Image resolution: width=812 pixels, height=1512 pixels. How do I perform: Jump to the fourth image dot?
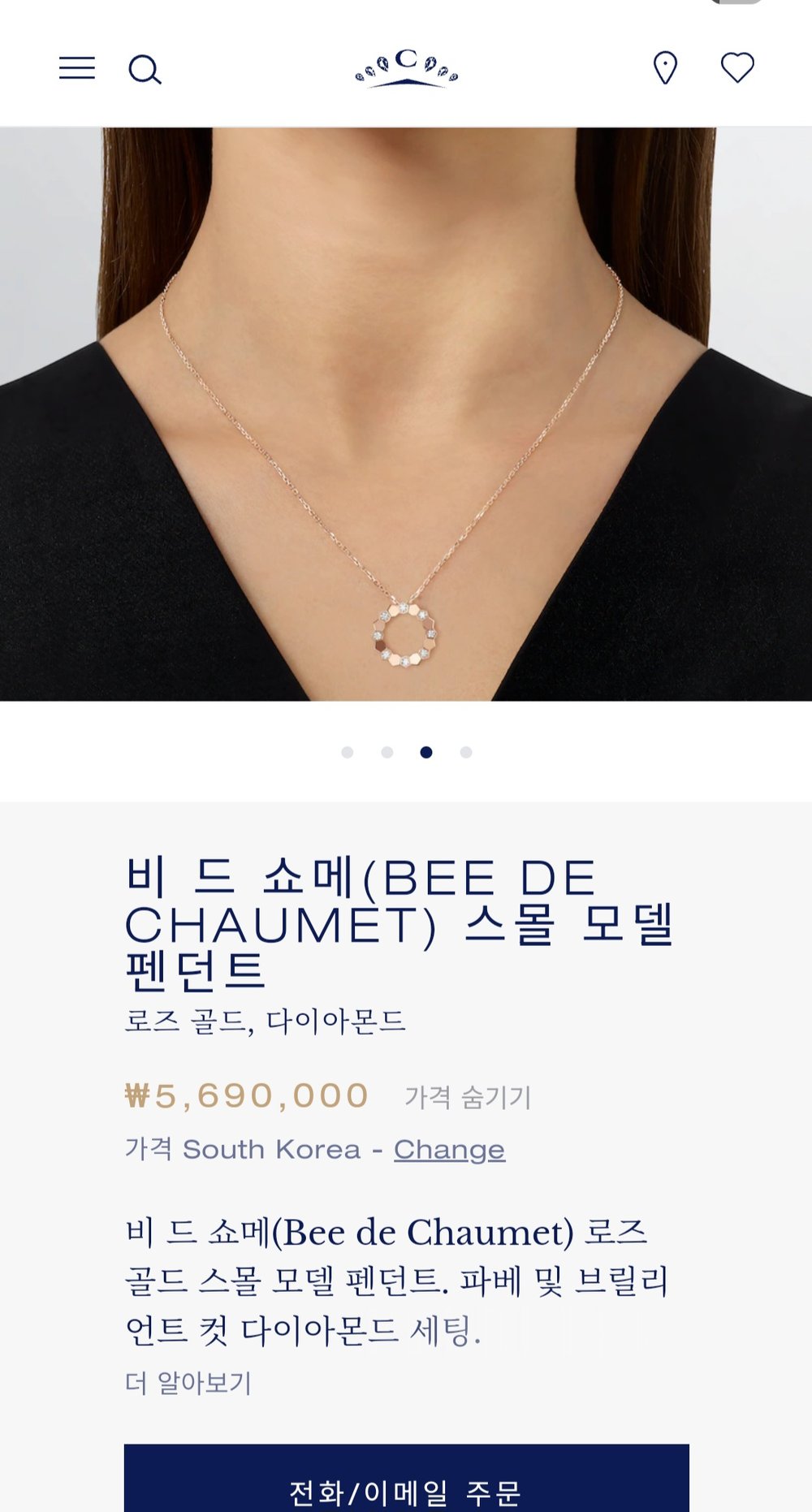466,753
